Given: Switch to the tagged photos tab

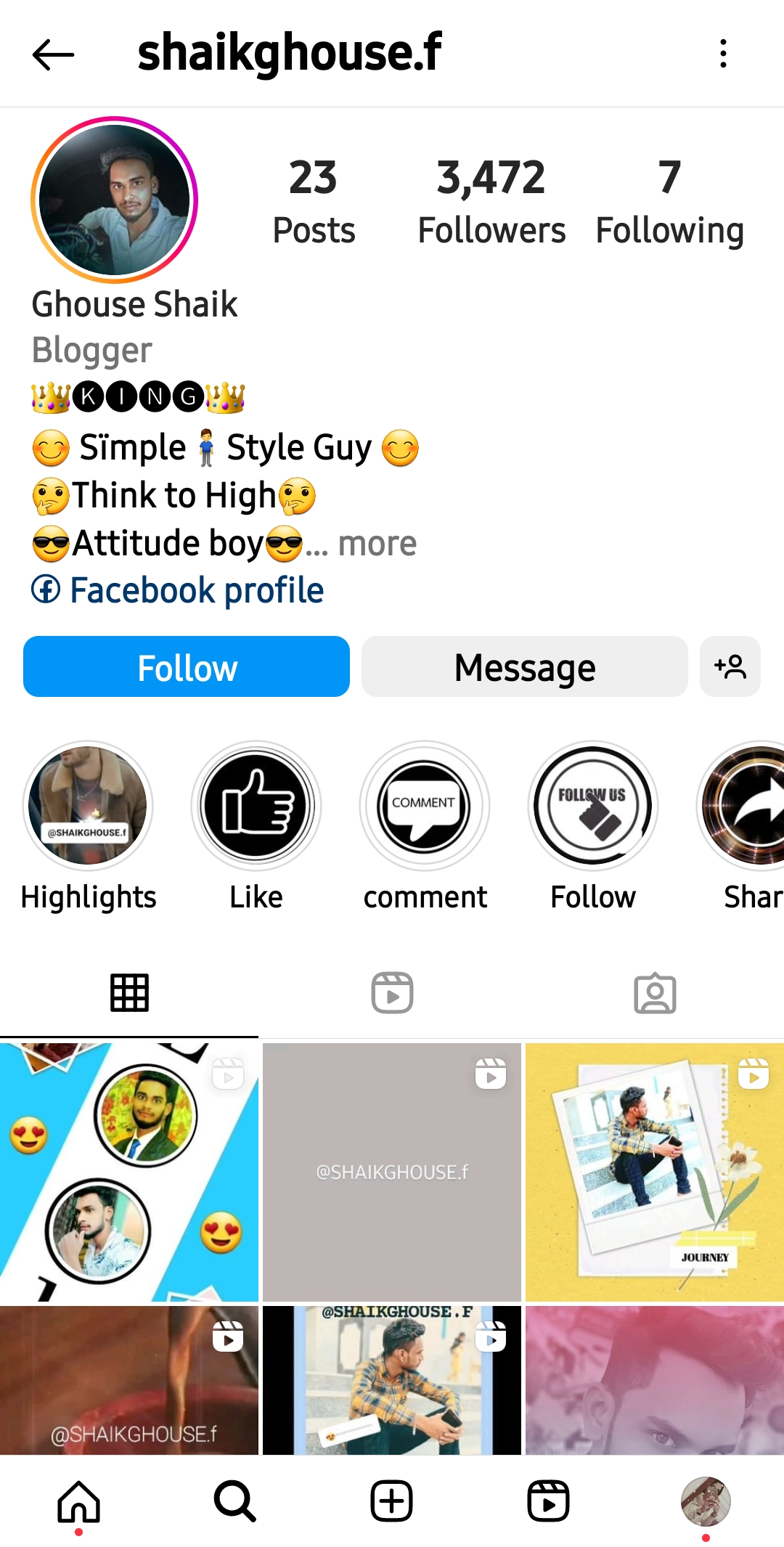Looking at the screenshot, I should [x=655, y=992].
